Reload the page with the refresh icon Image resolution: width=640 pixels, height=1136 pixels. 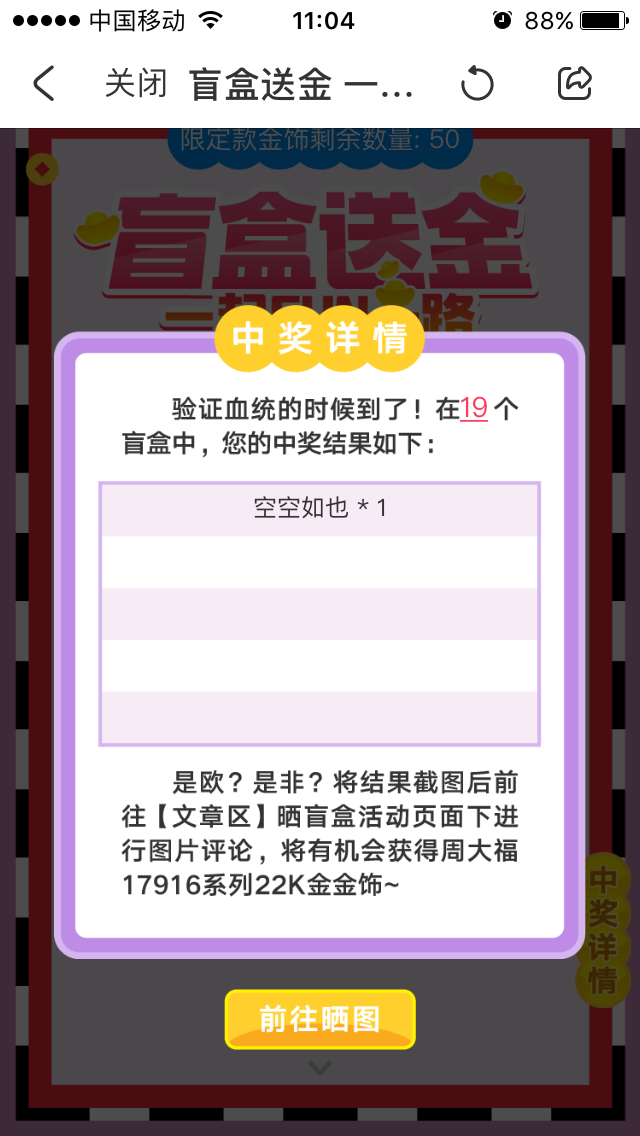(477, 84)
